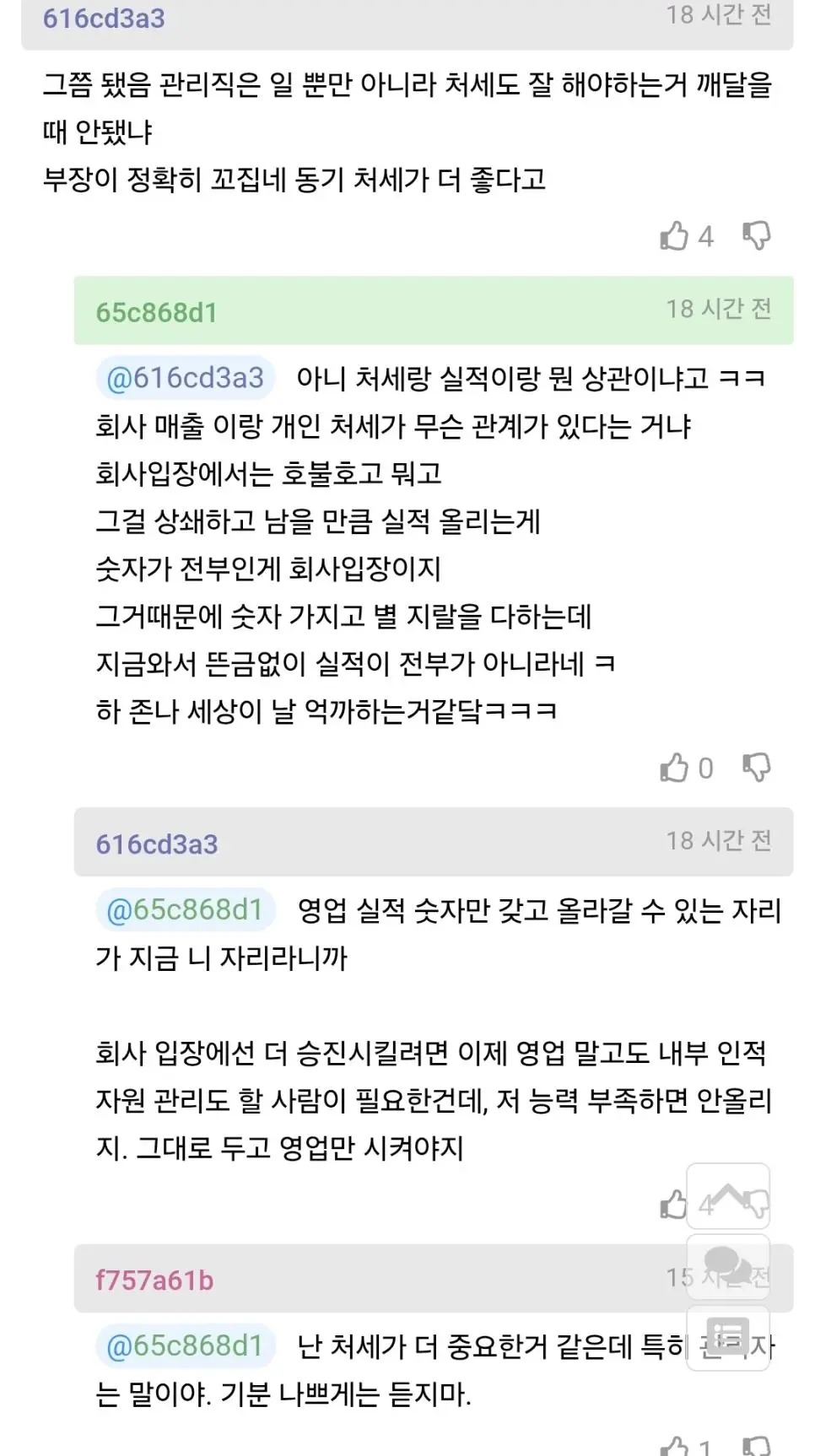Downvote the top comment by 616cd3a3
815x1456 pixels.
tap(756, 236)
